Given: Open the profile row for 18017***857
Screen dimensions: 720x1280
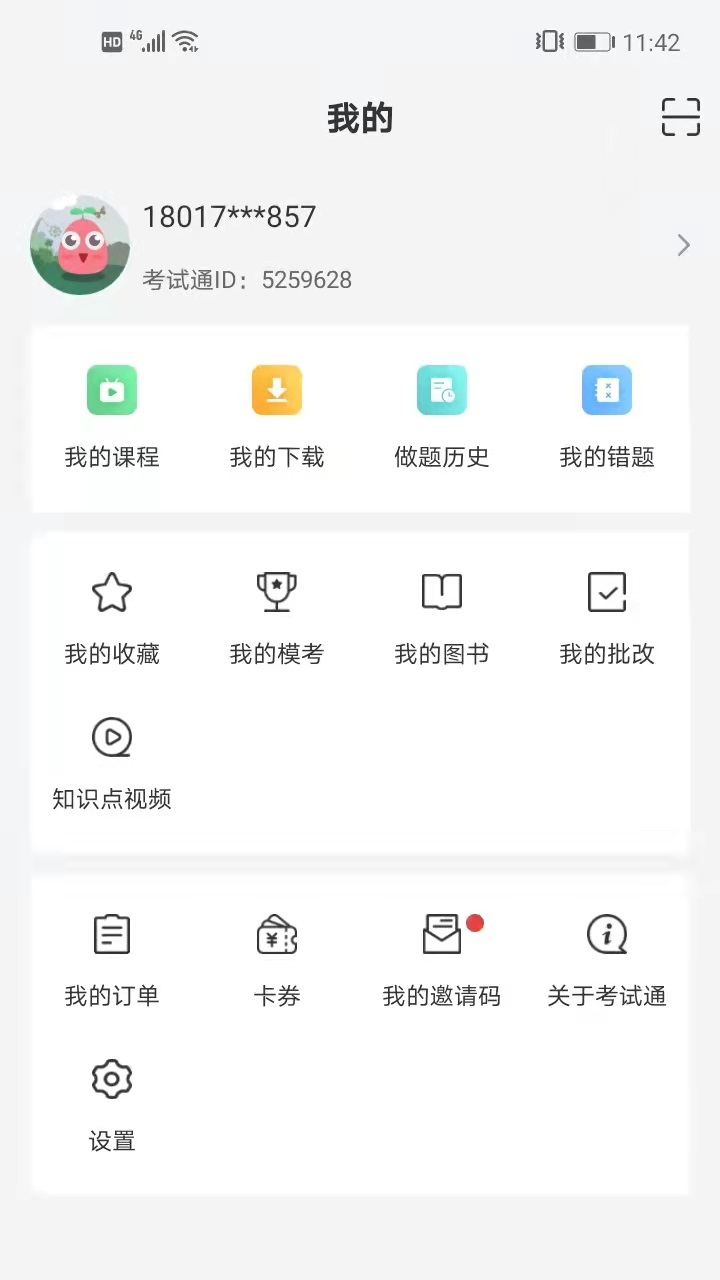Looking at the screenshot, I should coord(360,245).
